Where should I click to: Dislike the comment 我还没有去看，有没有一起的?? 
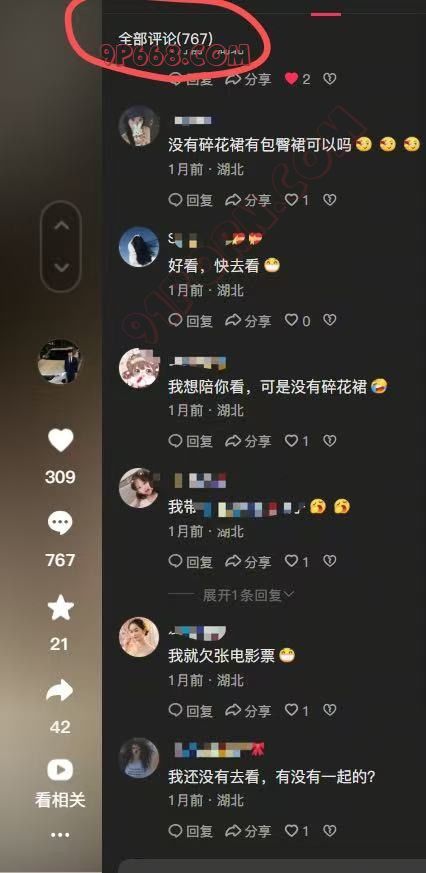pos(330,831)
